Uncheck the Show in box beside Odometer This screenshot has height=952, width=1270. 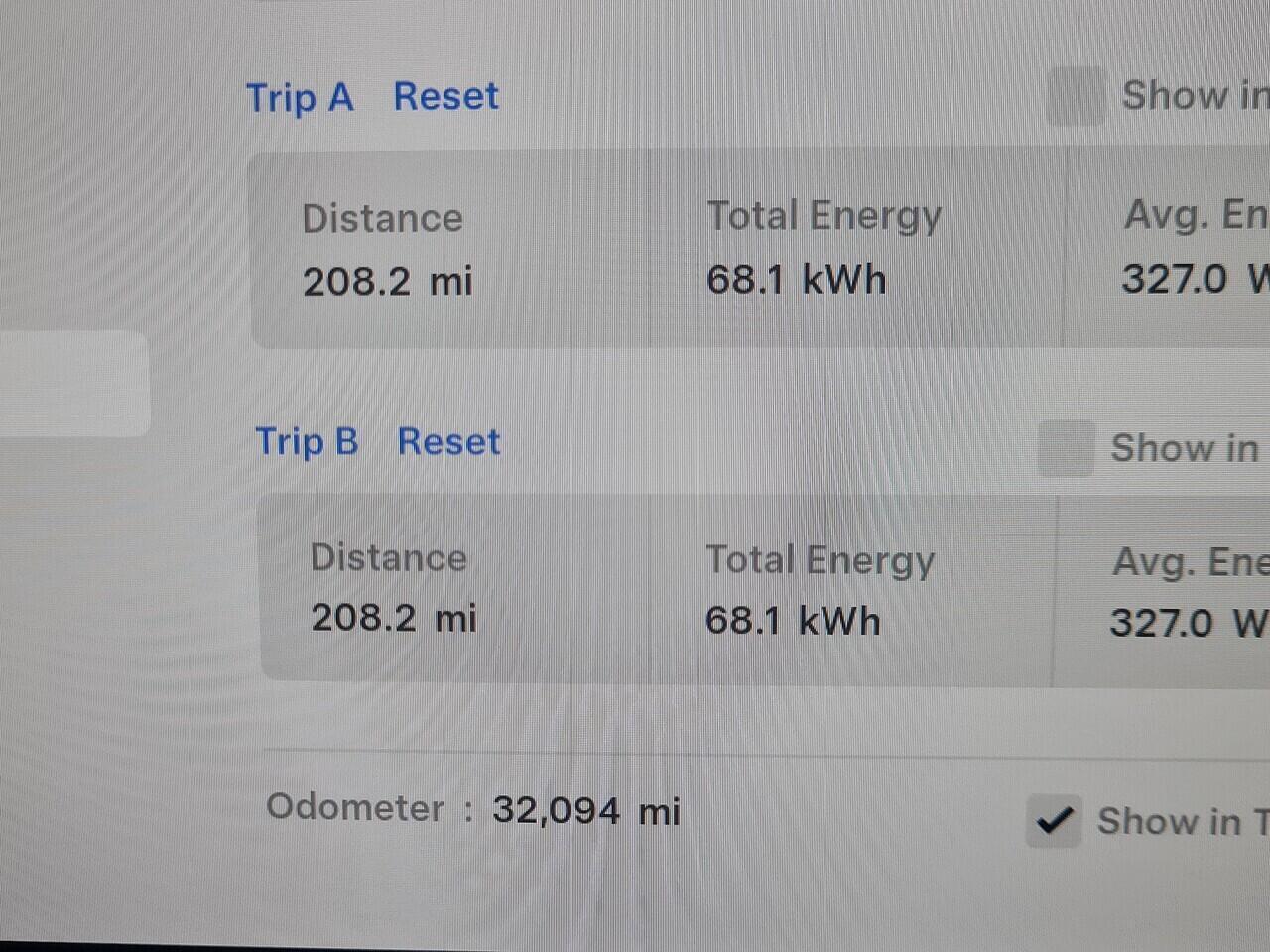(x=1054, y=821)
